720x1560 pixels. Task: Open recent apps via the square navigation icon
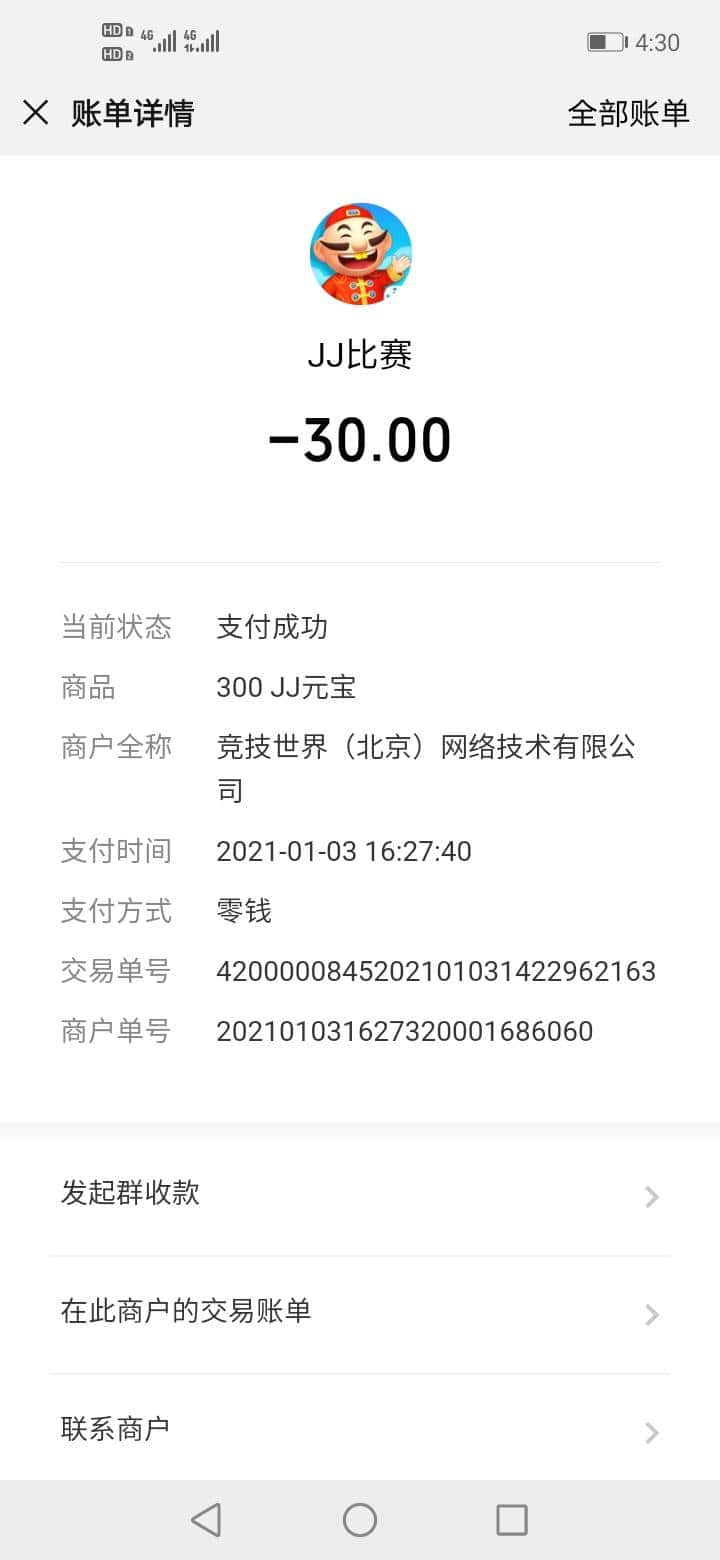pyautogui.click(x=512, y=1519)
